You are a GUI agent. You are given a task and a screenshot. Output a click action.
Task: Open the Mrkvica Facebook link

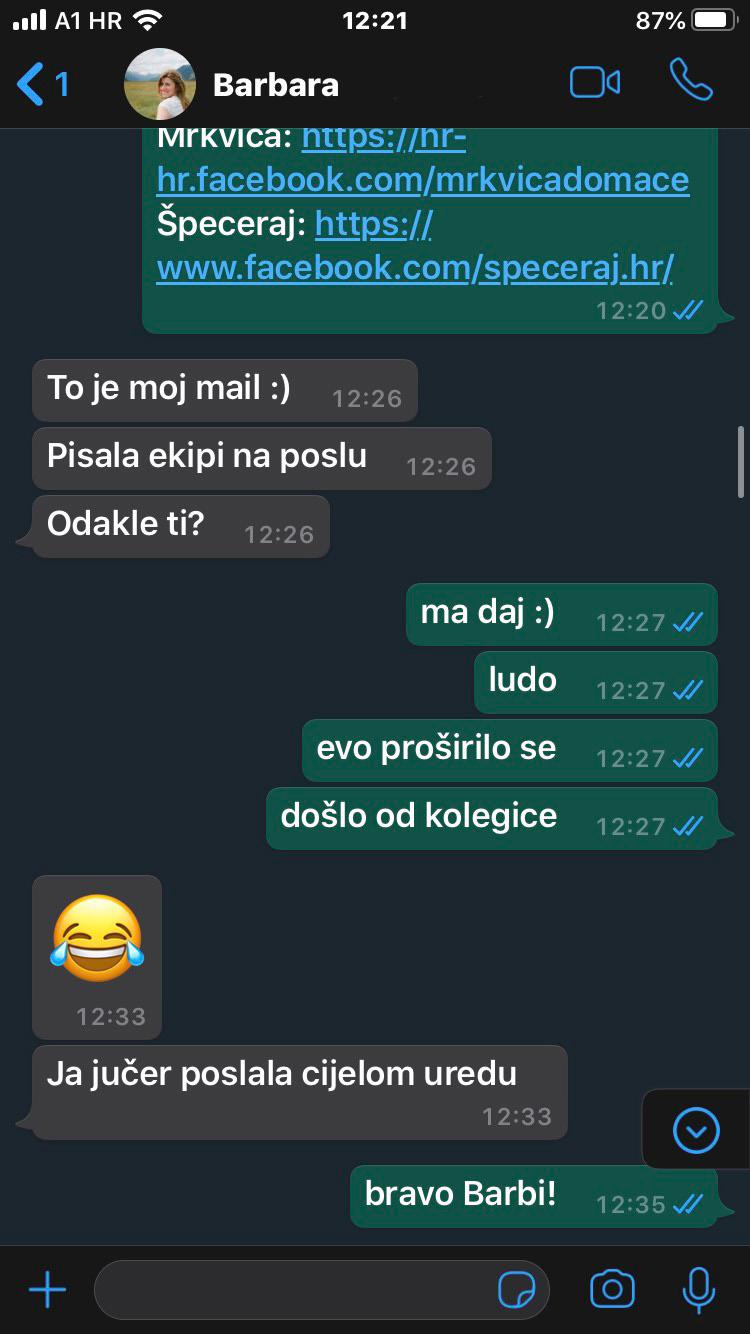[422, 178]
